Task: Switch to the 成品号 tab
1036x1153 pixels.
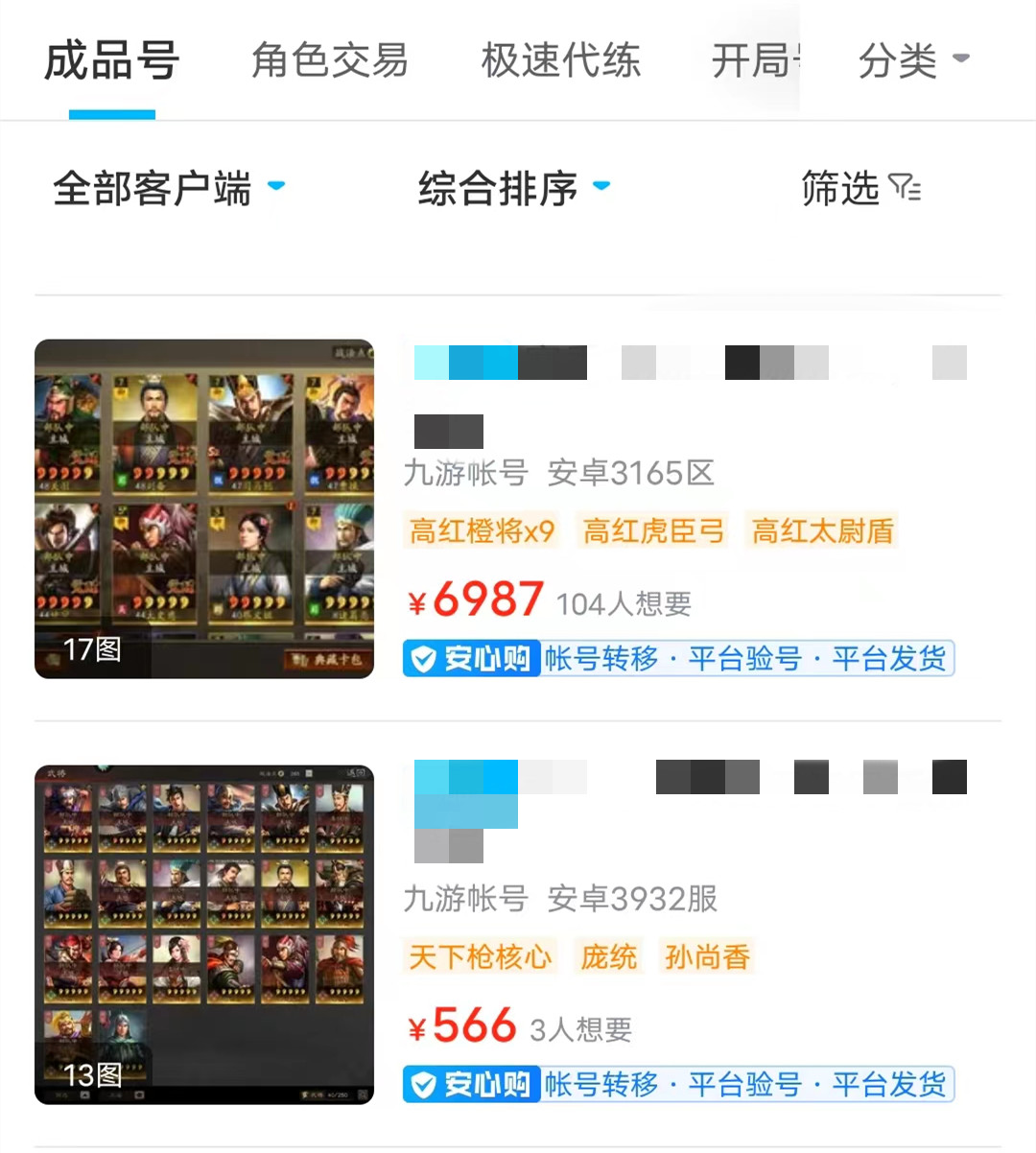Action: tap(111, 61)
